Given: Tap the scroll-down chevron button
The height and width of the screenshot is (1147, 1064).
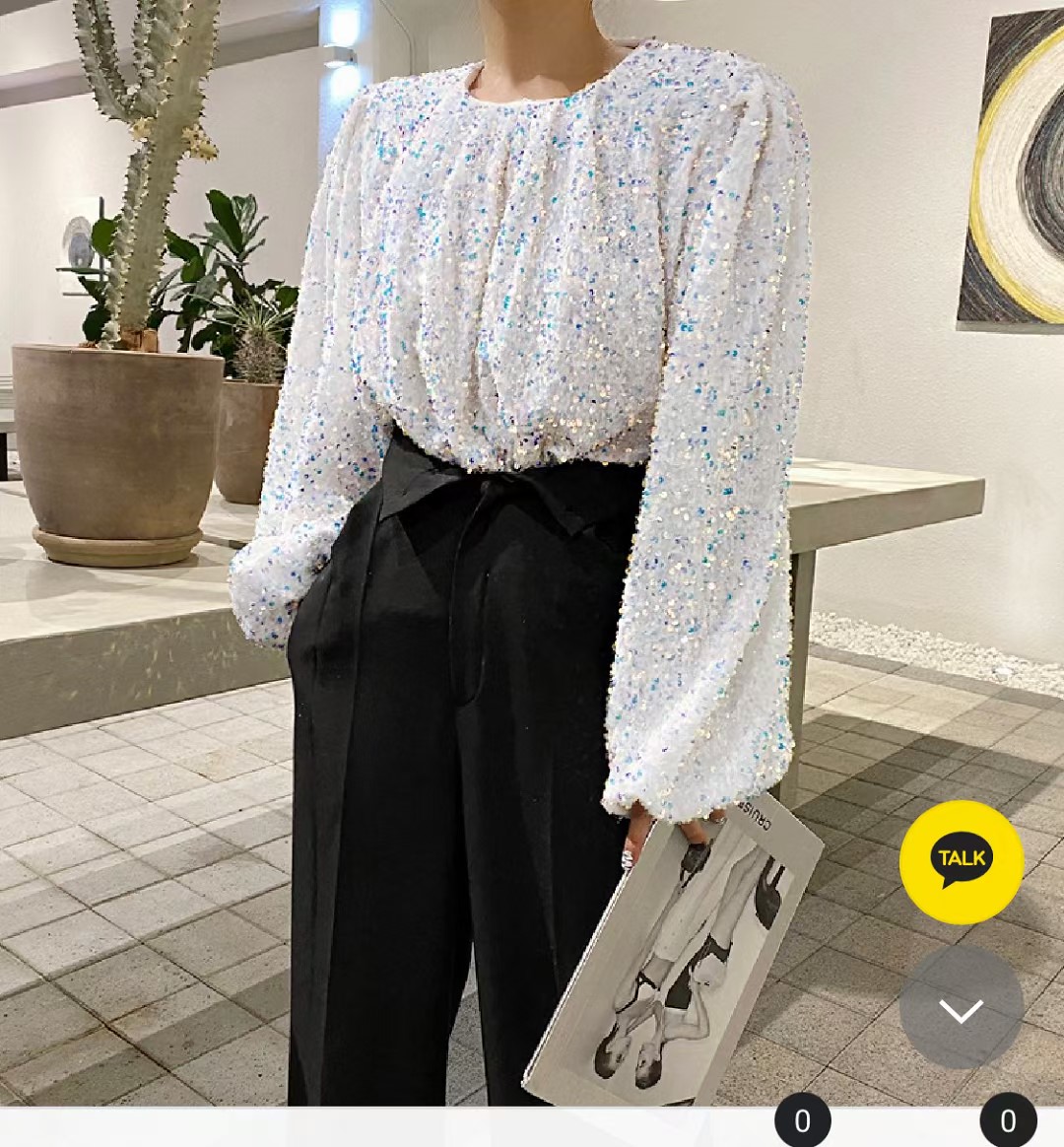Looking at the screenshot, I should click(961, 1008).
